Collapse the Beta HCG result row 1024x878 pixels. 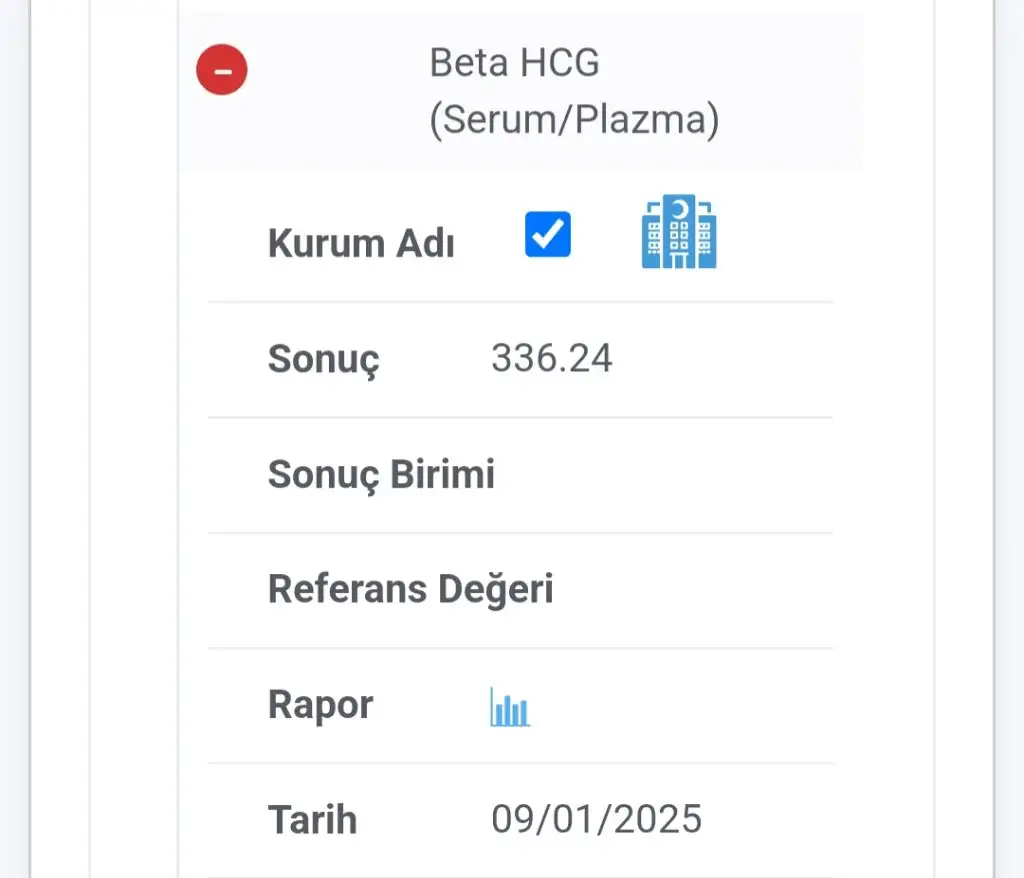[x=221, y=71]
